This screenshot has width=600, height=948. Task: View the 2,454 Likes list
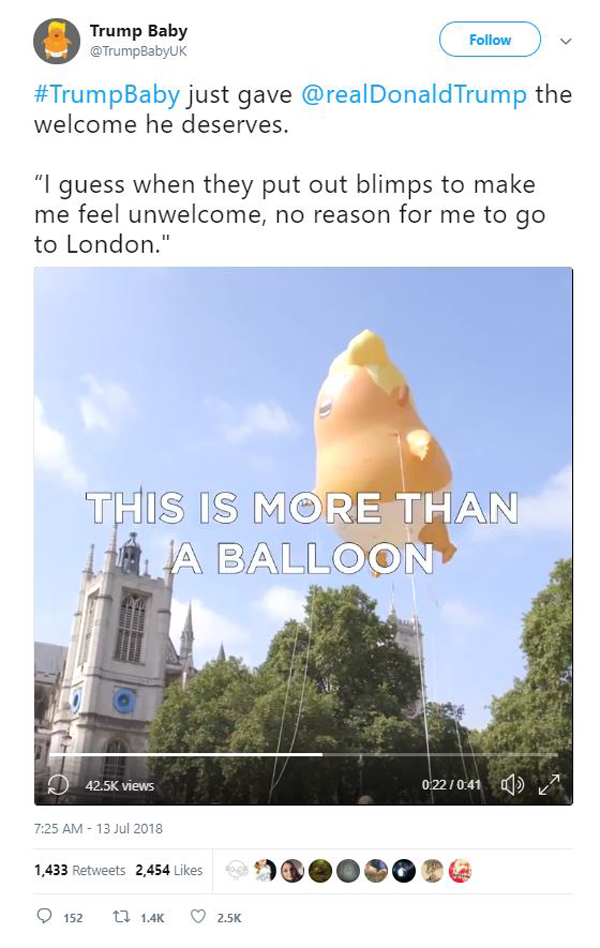(168, 870)
